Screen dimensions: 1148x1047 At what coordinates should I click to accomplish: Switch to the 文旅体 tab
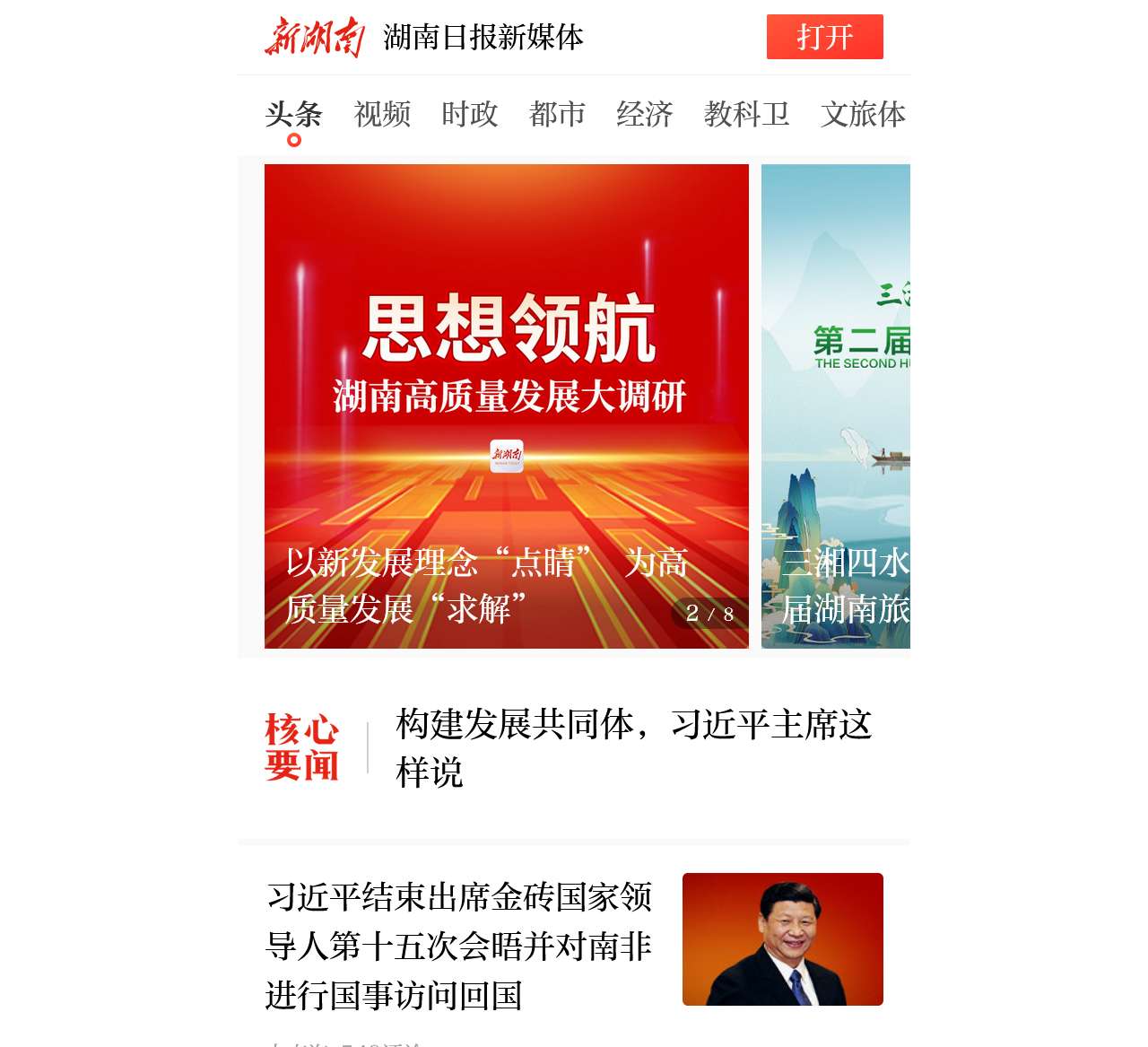coord(862,114)
